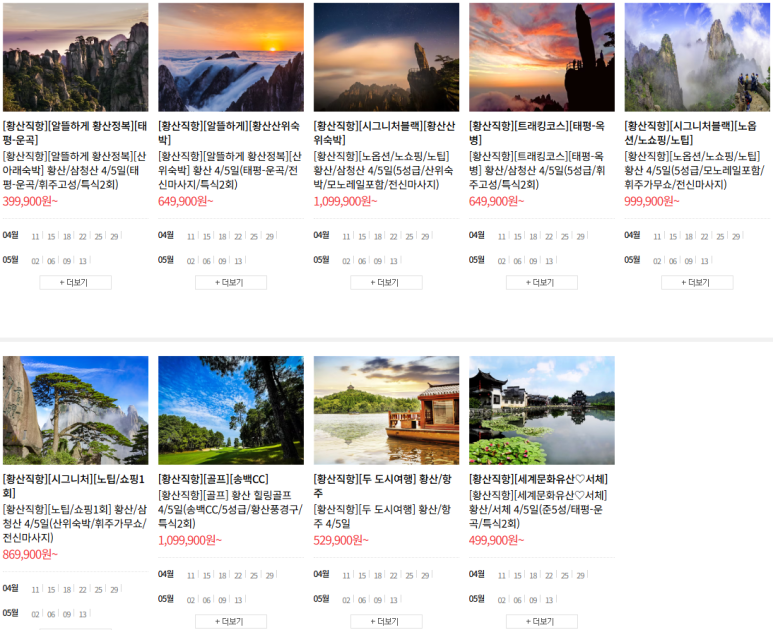Select April 11 under the 399,900원 tour
This screenshot has width=773, height=630.
[36, 237]
